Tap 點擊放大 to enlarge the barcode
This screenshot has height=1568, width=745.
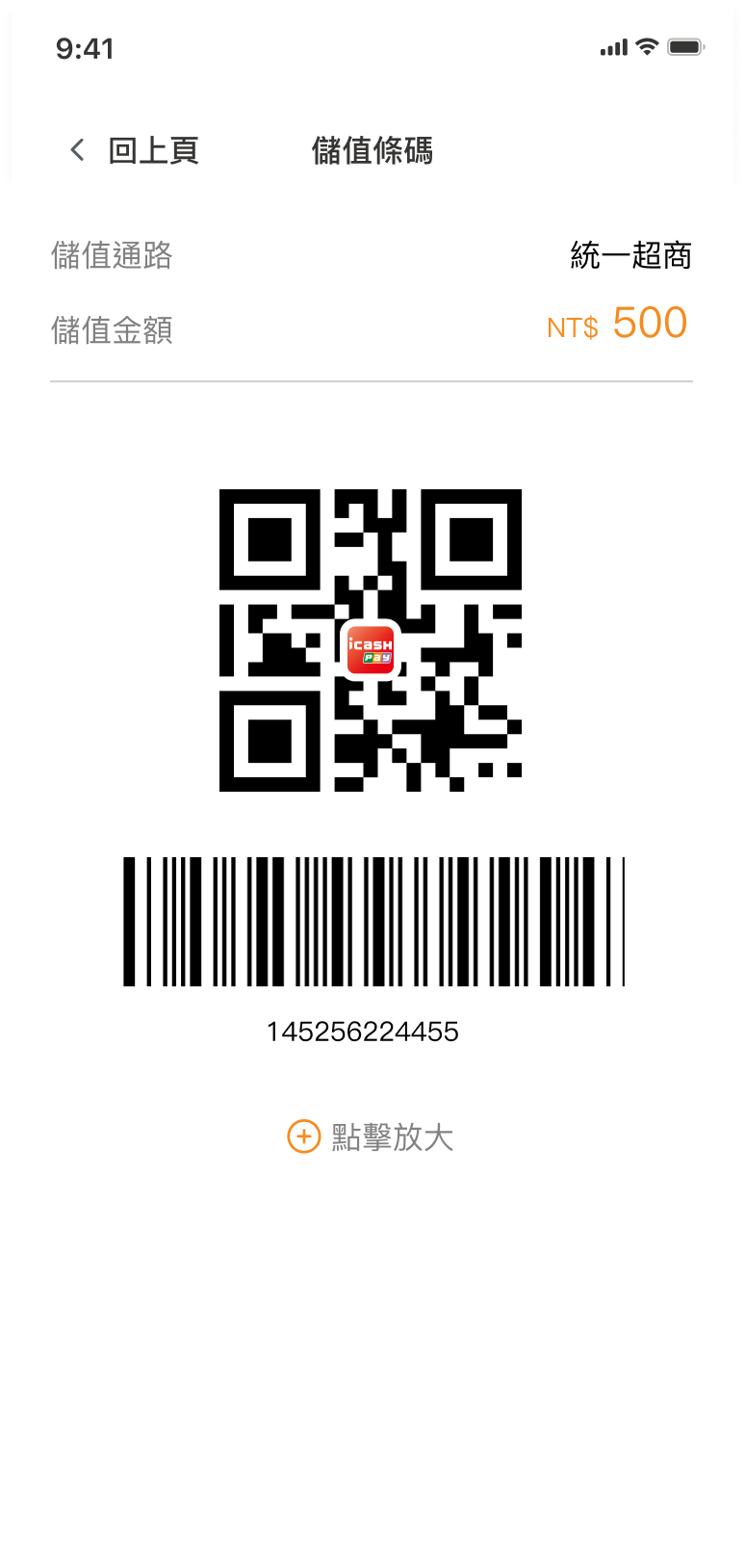[371, 1137]
